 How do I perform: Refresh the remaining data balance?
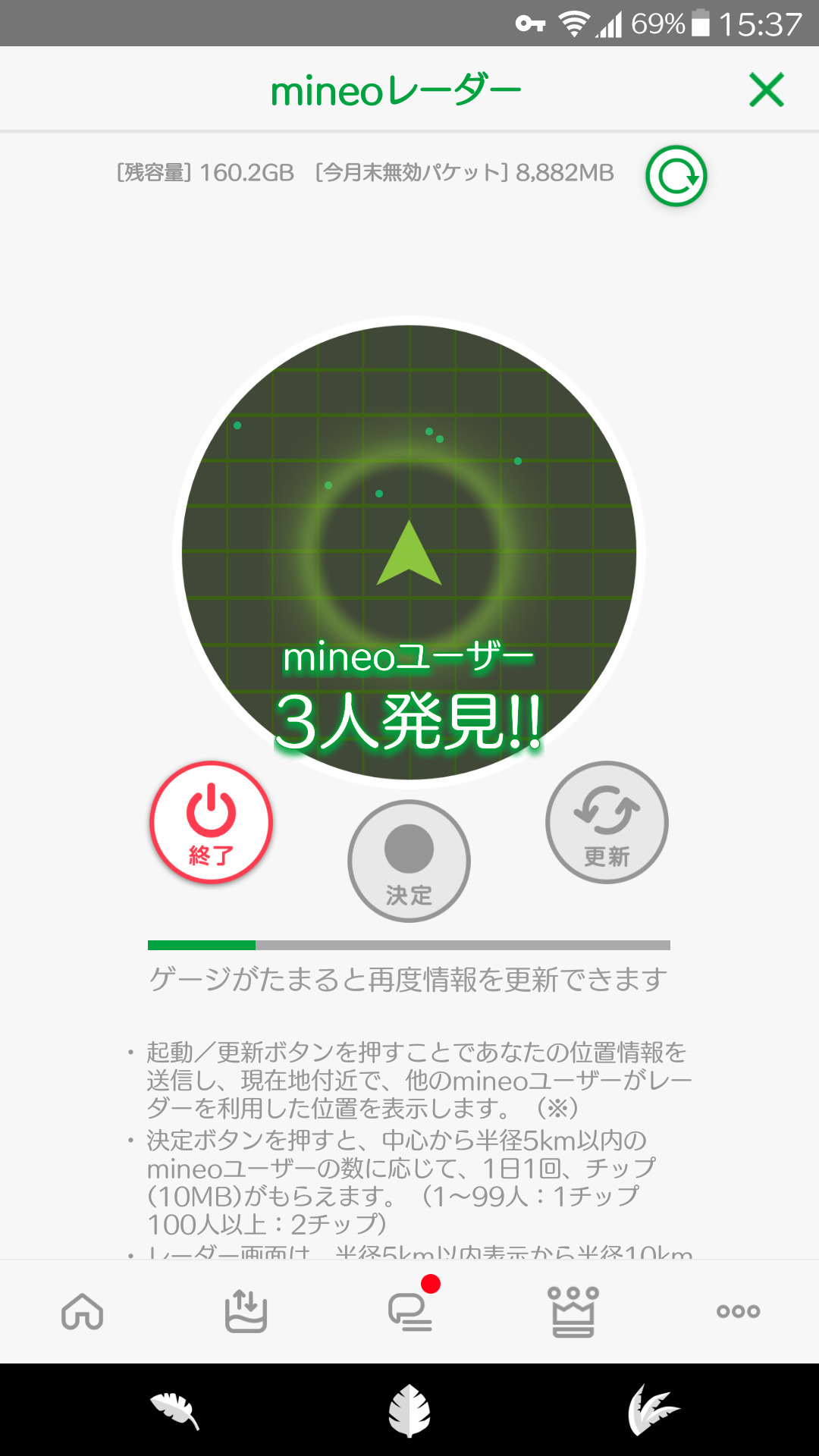(x=676, y=176)
